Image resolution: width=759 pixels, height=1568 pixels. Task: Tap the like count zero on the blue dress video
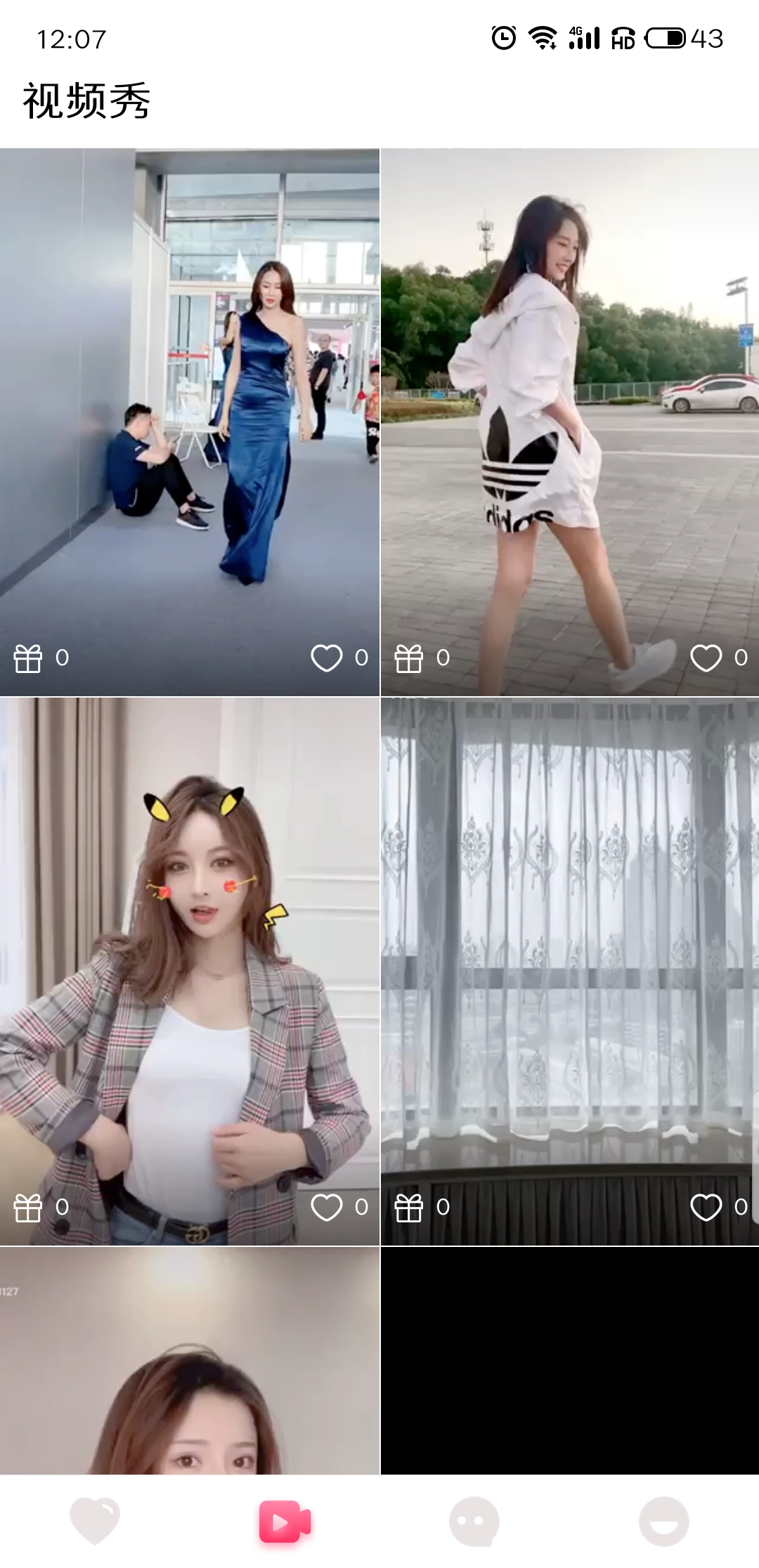coord(361,658)
